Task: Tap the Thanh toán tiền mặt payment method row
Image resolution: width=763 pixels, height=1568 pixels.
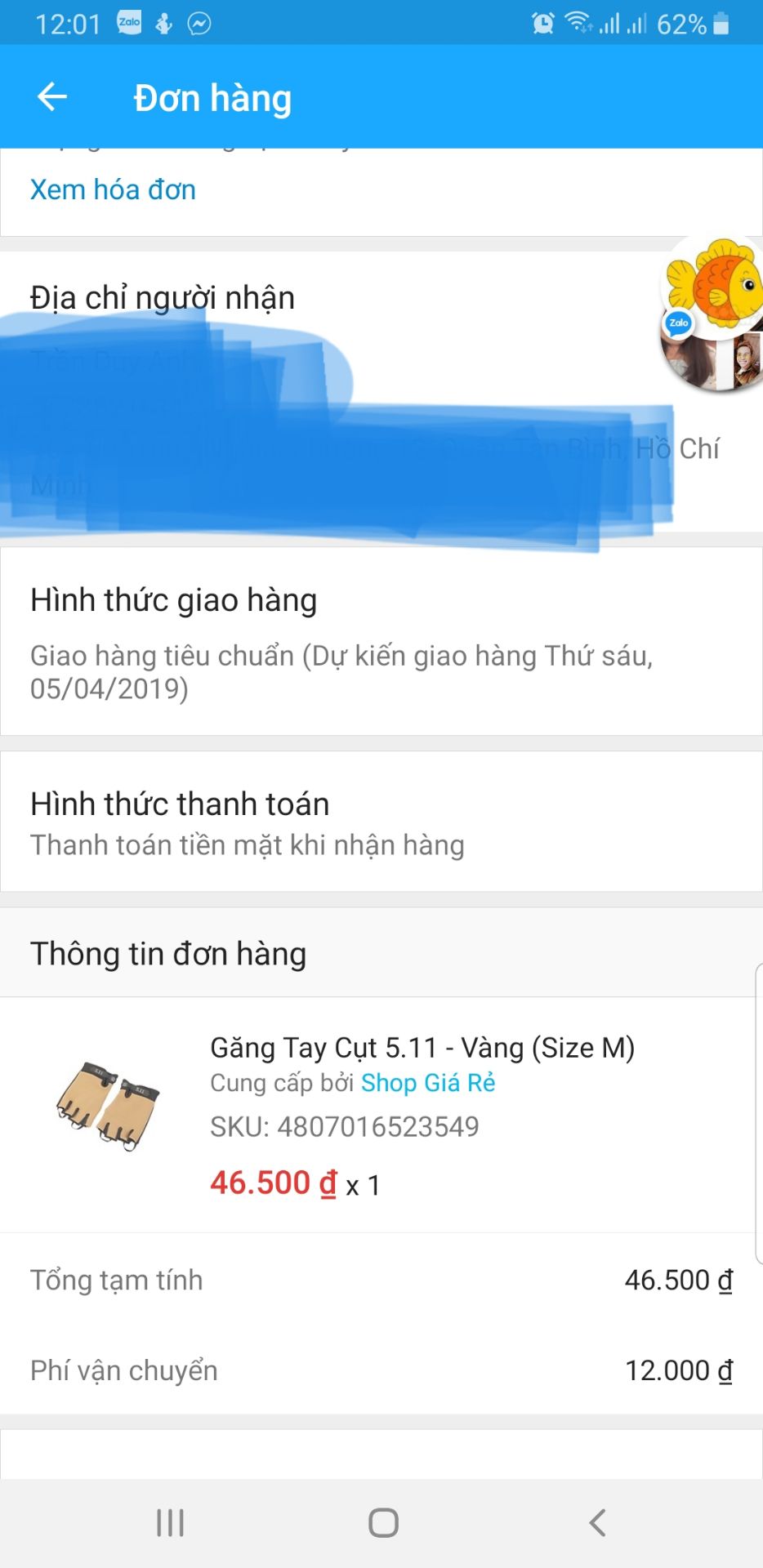Action: 246,845
